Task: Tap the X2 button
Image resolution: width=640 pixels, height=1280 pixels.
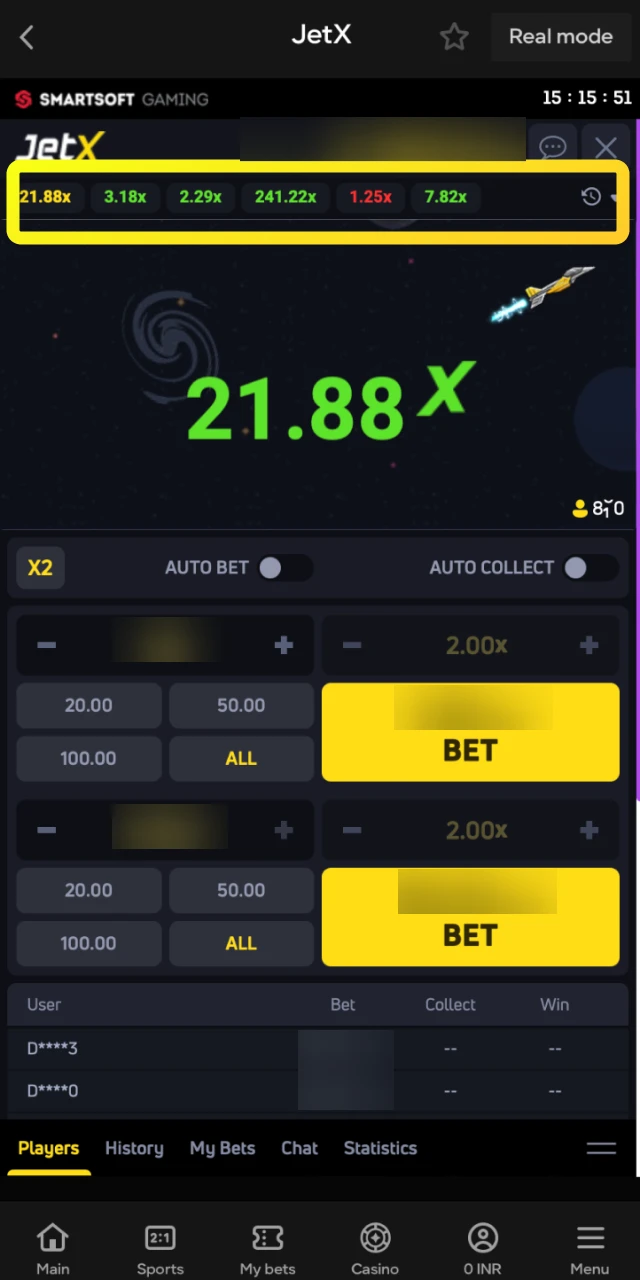Action: point(40,568)
